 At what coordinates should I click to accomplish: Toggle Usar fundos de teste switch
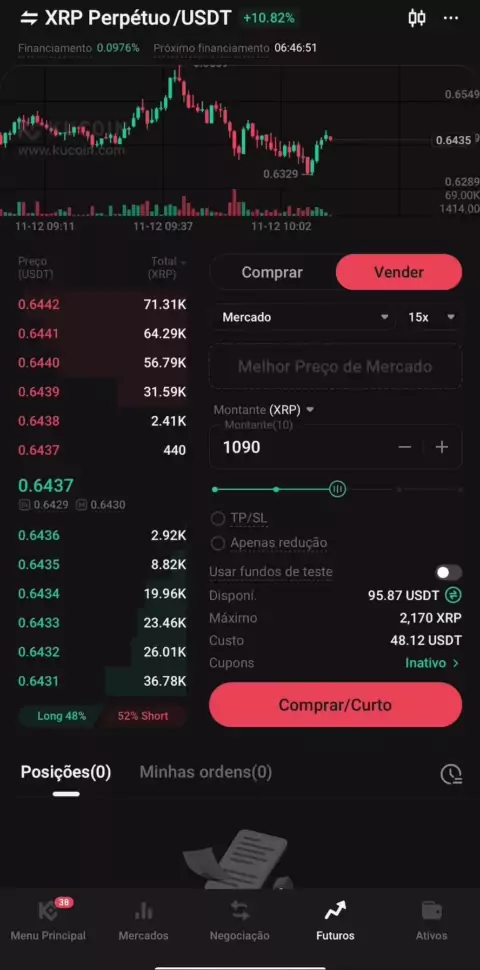point(448,572)
